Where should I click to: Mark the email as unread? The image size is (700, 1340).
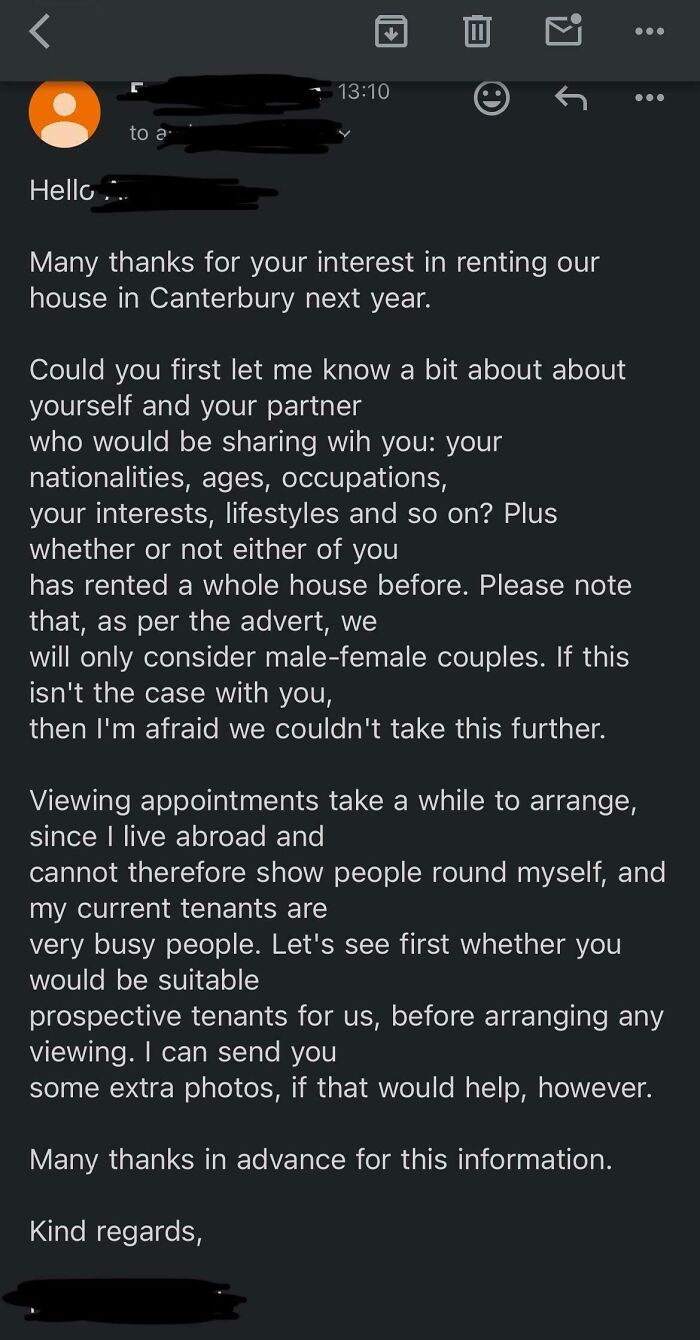(x=564, y=30)
